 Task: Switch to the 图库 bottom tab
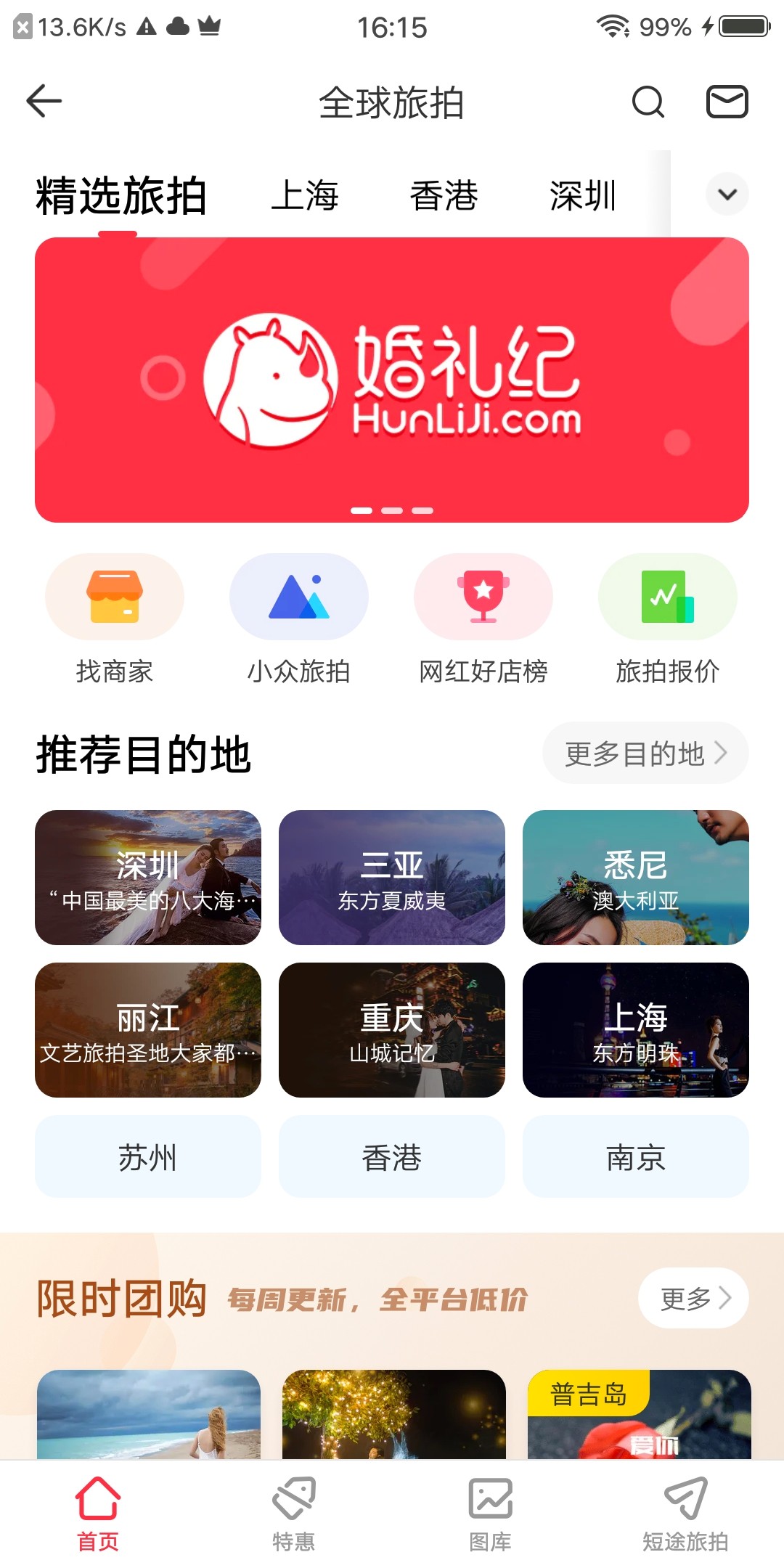click(x=490, y=1514)
